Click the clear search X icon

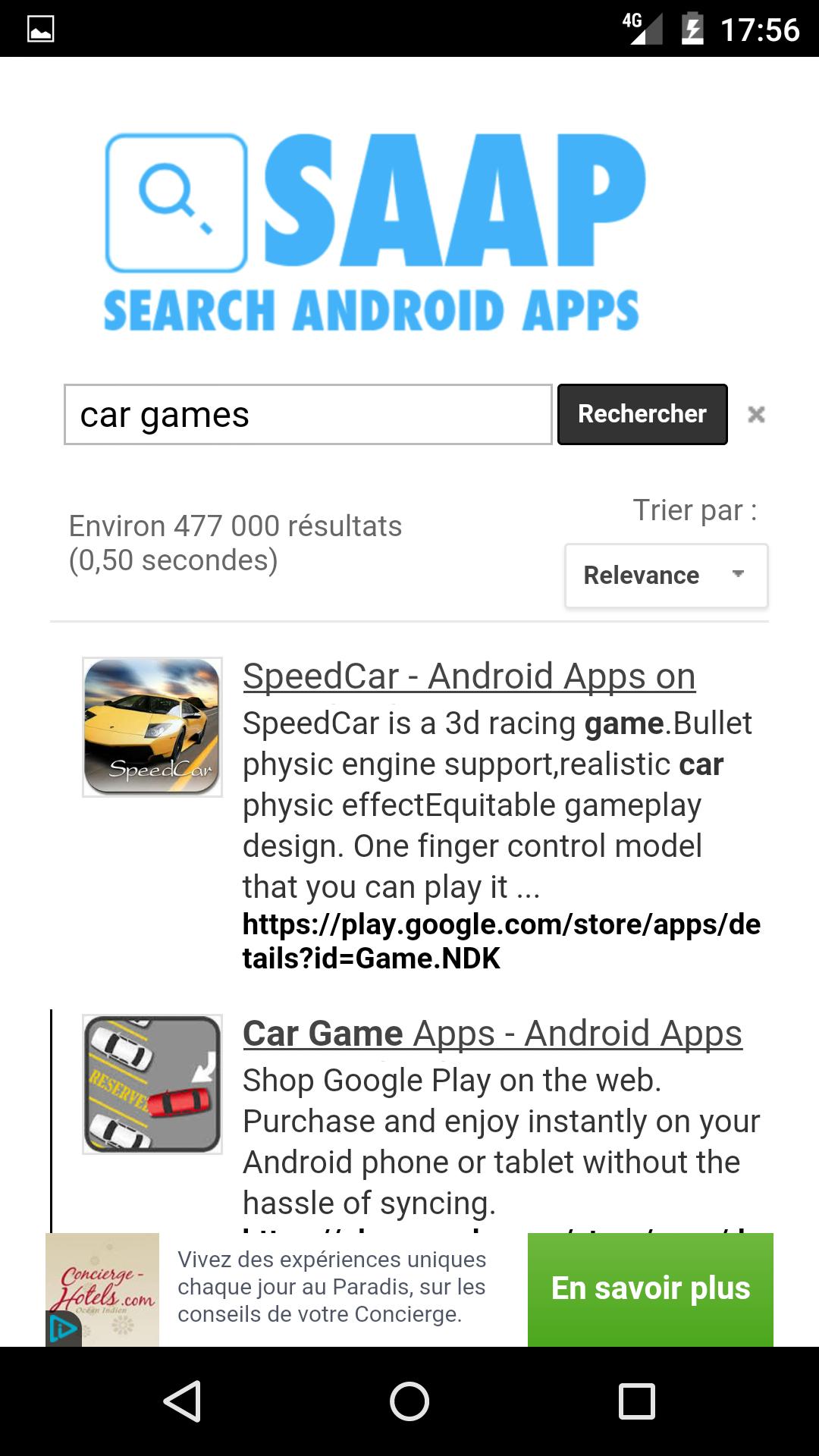756,414
